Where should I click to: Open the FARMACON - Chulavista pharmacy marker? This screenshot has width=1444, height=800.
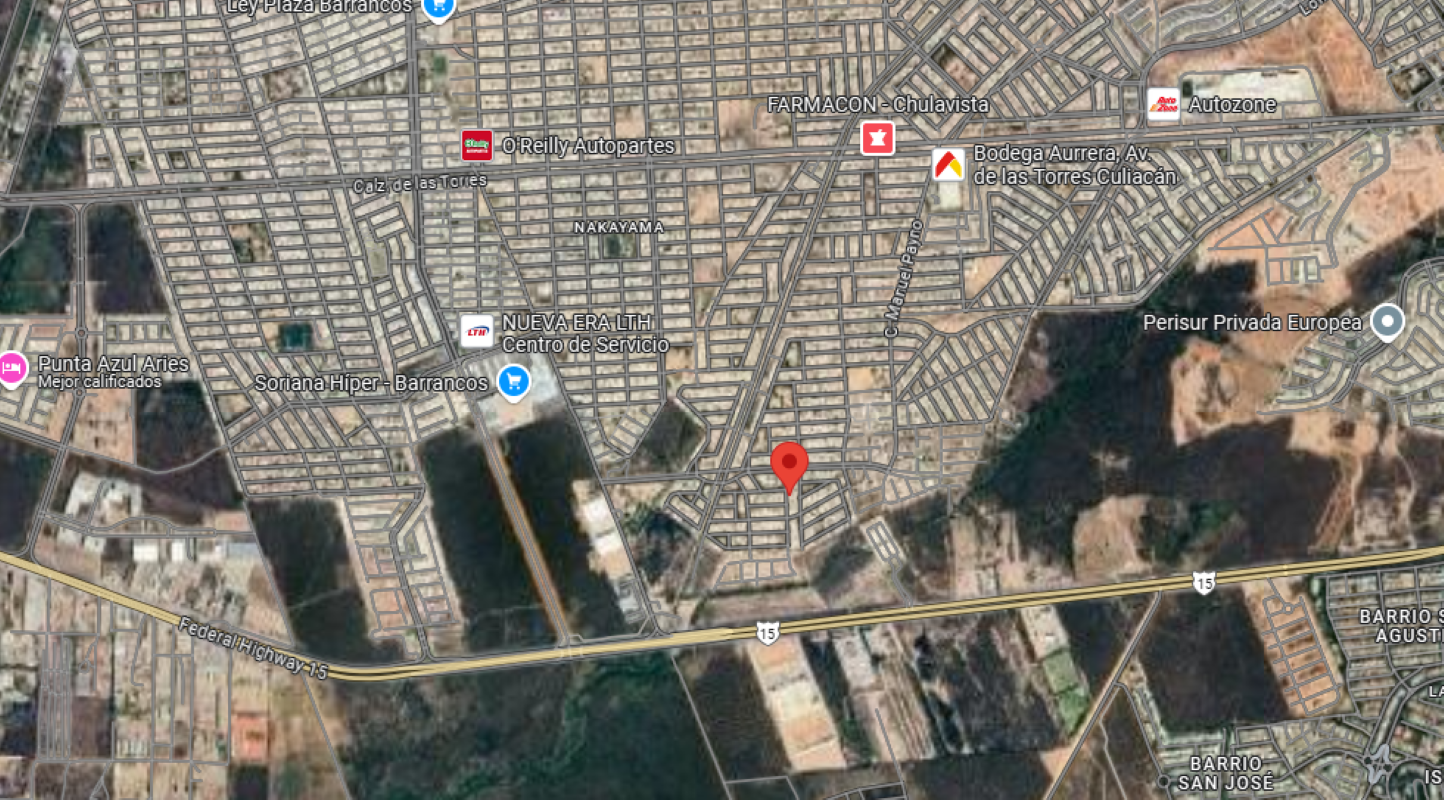coord(877,138)
